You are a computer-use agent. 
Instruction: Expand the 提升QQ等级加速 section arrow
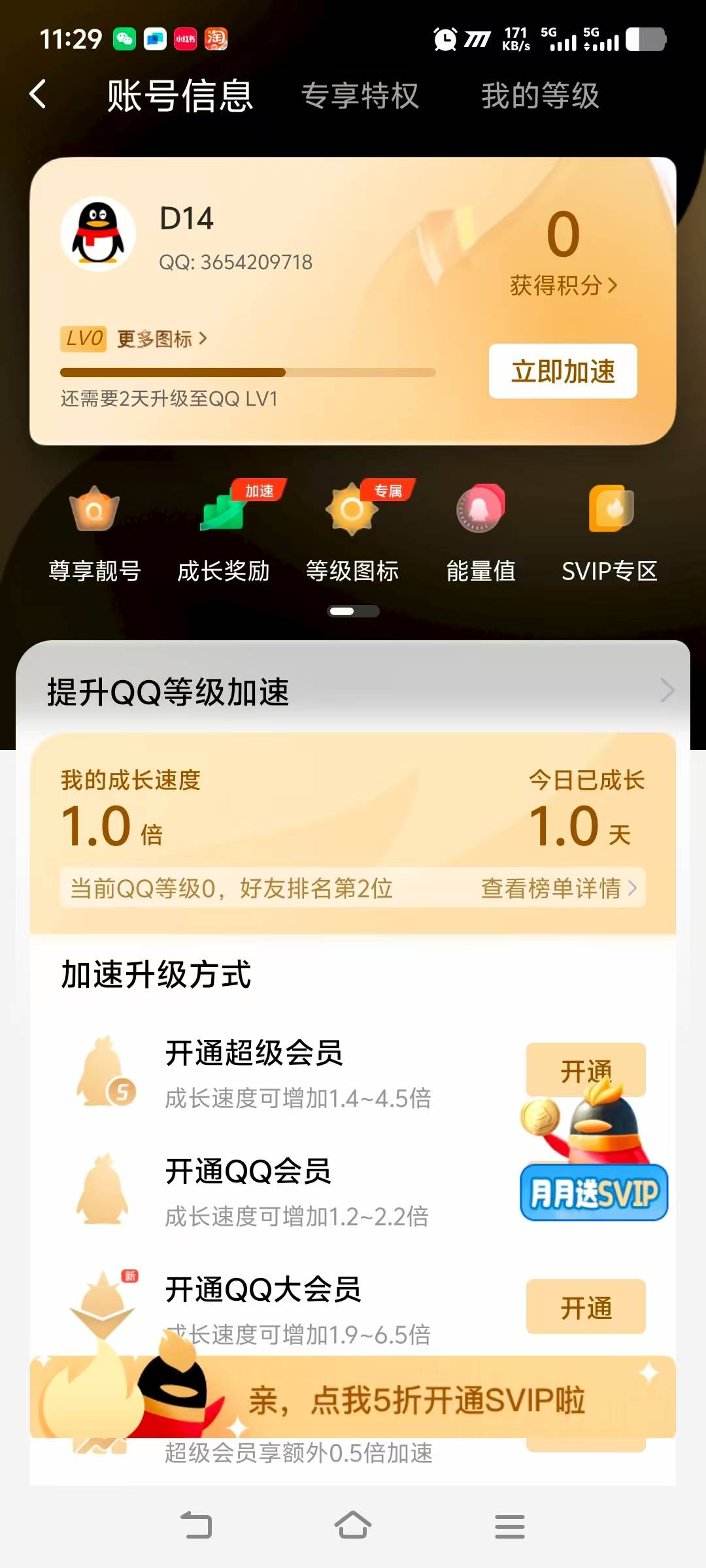pyautogui.click(x=665, y=689)
